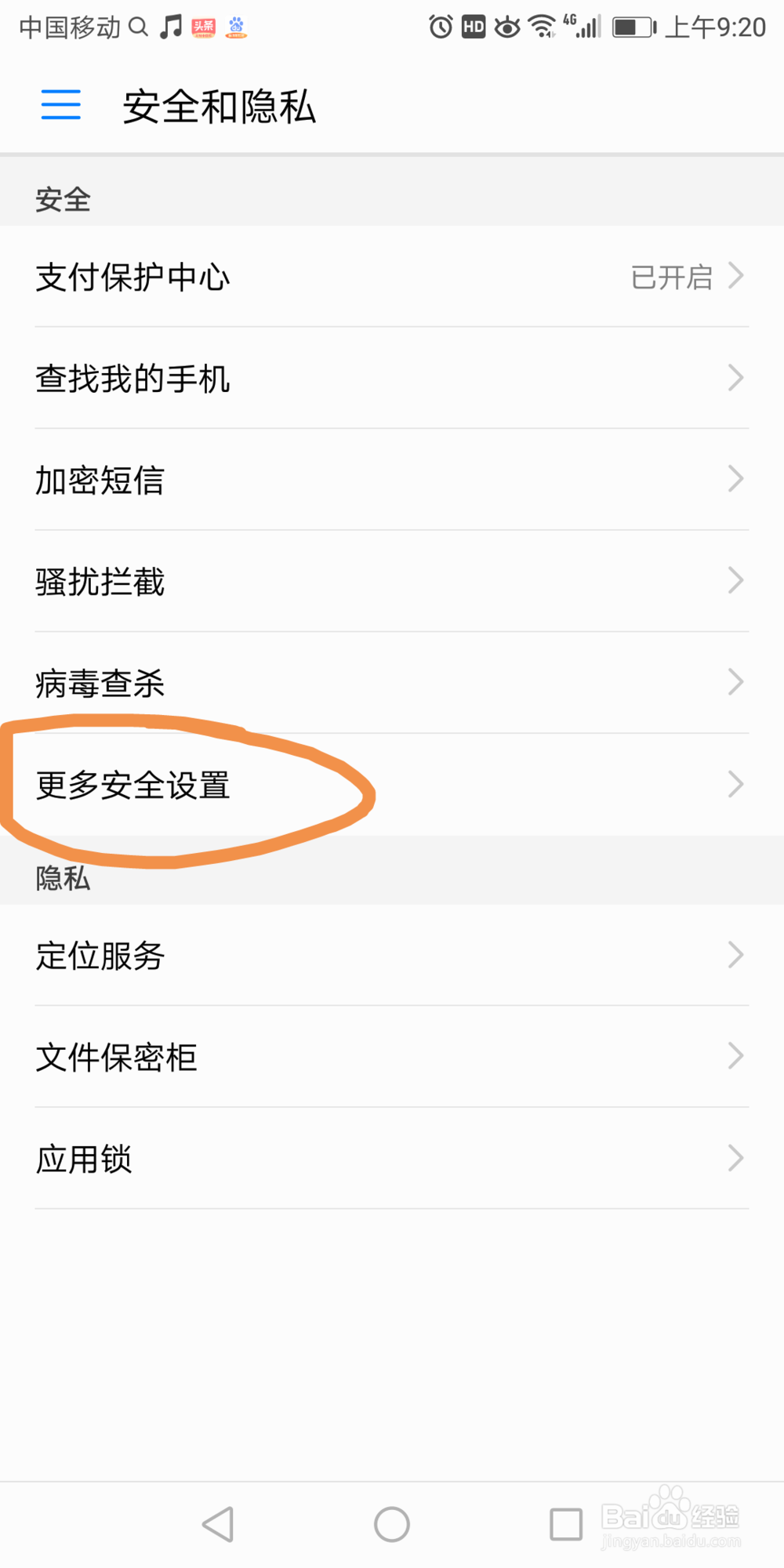Screen dimensions: 784x1568
Task: Tap the alarm clock status bar icon
Action: [x=439, y=26]
